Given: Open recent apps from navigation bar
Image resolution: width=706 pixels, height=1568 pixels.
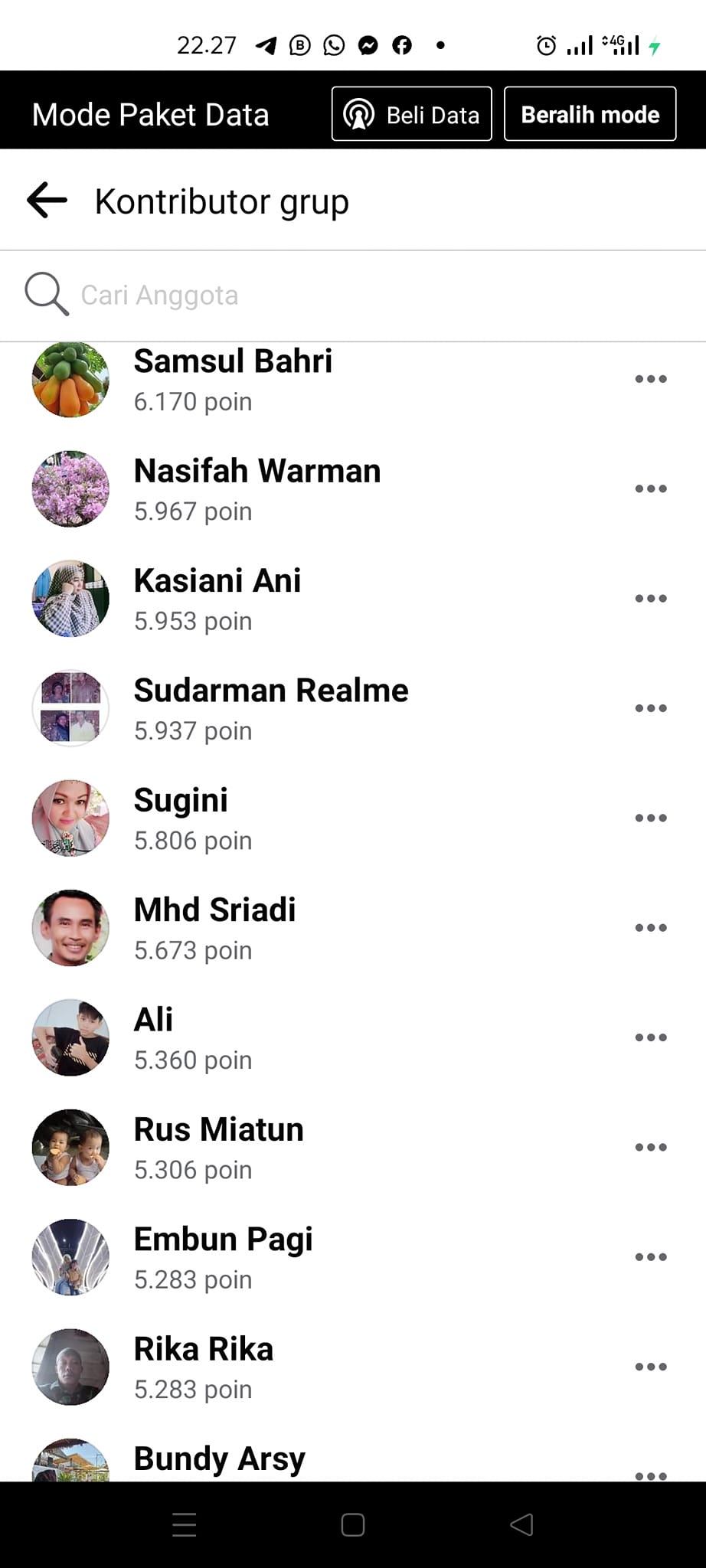Looking at the screenshot, I should 185,1525.
